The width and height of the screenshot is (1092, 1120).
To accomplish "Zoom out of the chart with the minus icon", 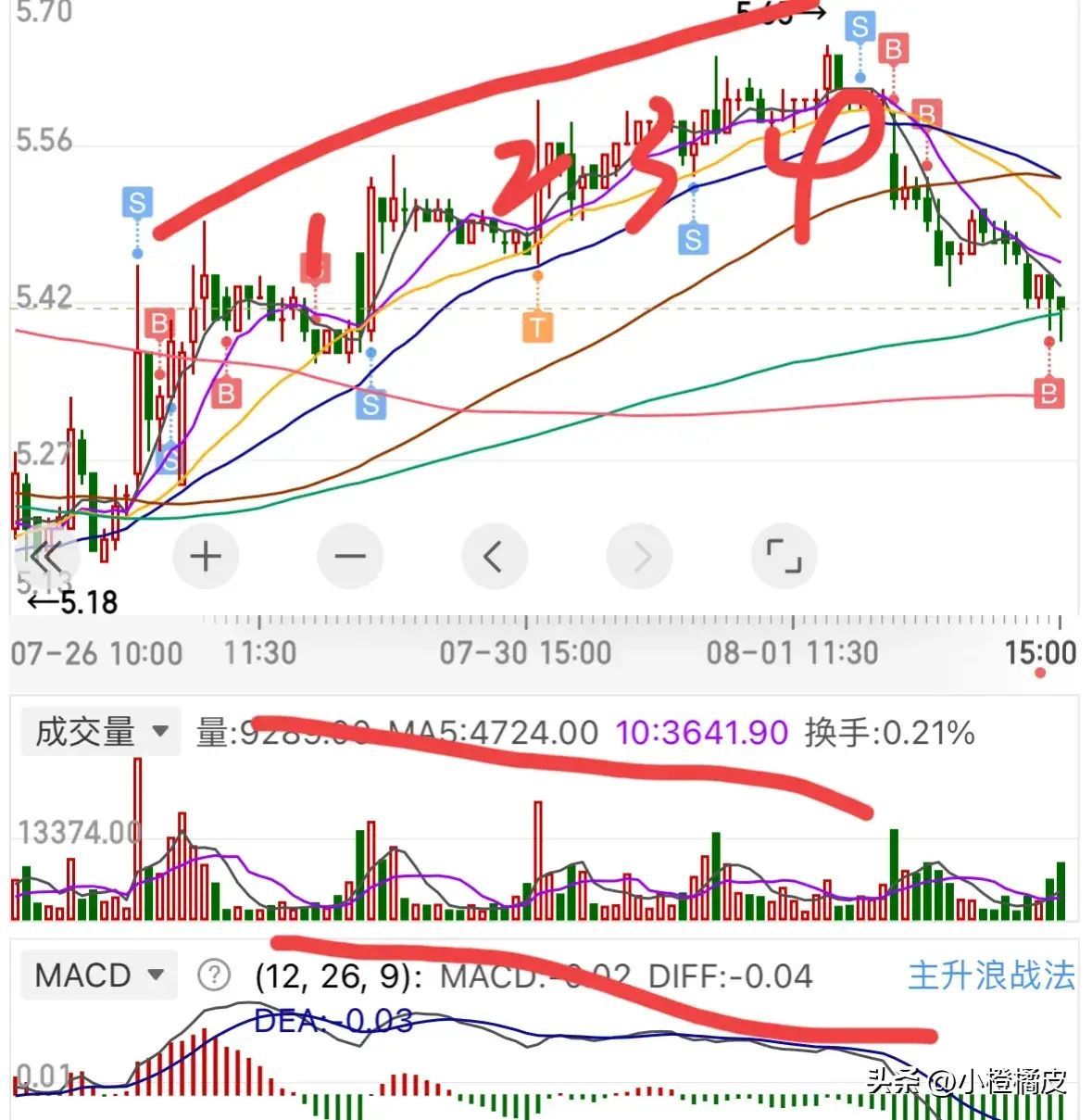I will point(350,556).
